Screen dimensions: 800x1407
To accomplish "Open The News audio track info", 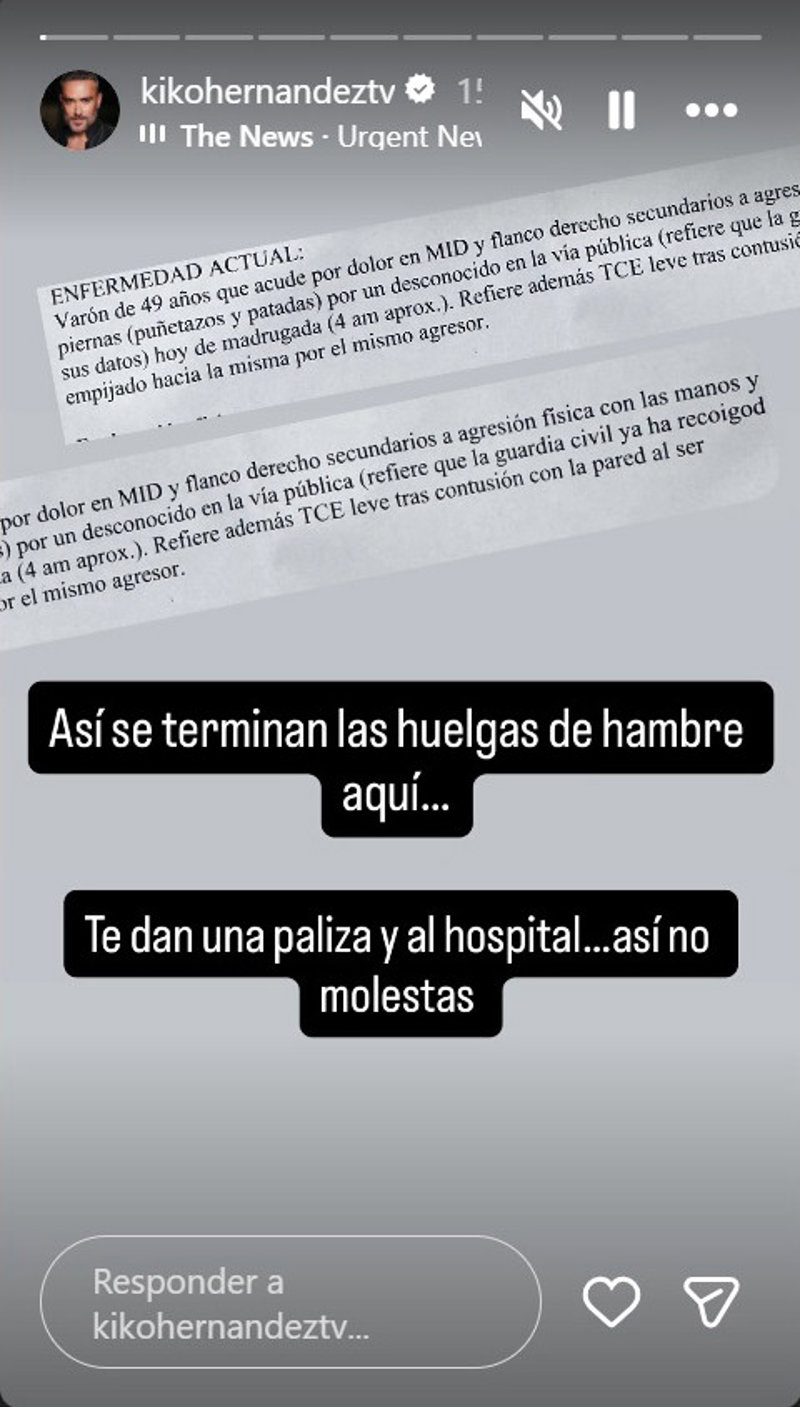I will pos(310,137).
